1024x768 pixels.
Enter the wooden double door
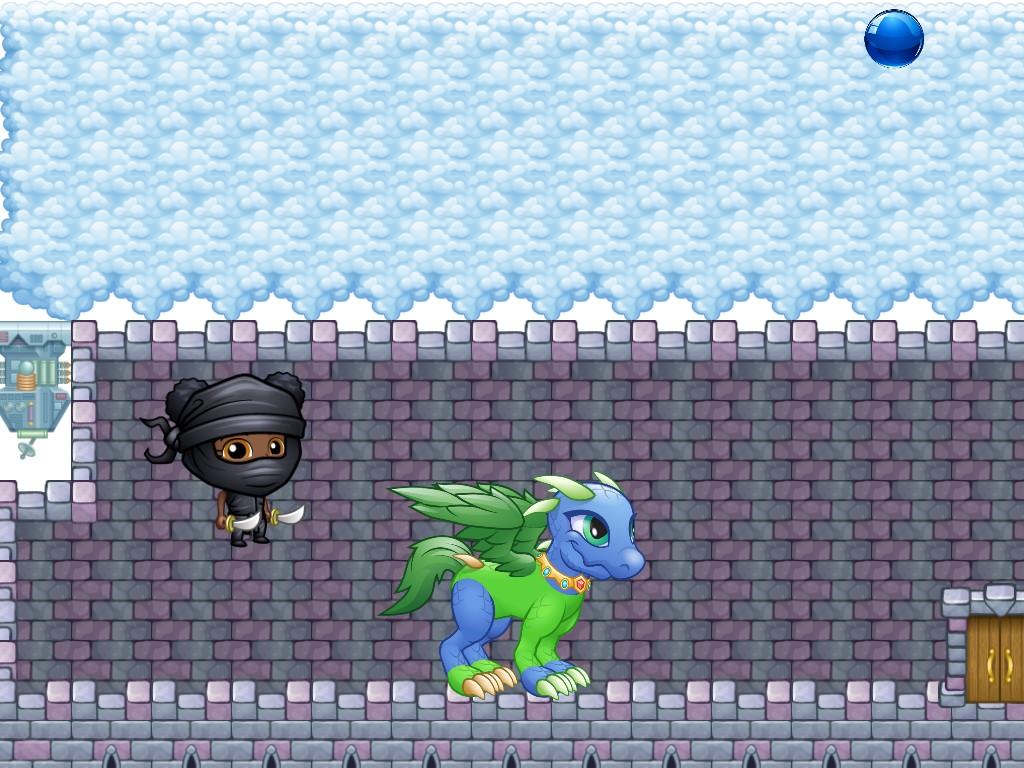[995, 658]
